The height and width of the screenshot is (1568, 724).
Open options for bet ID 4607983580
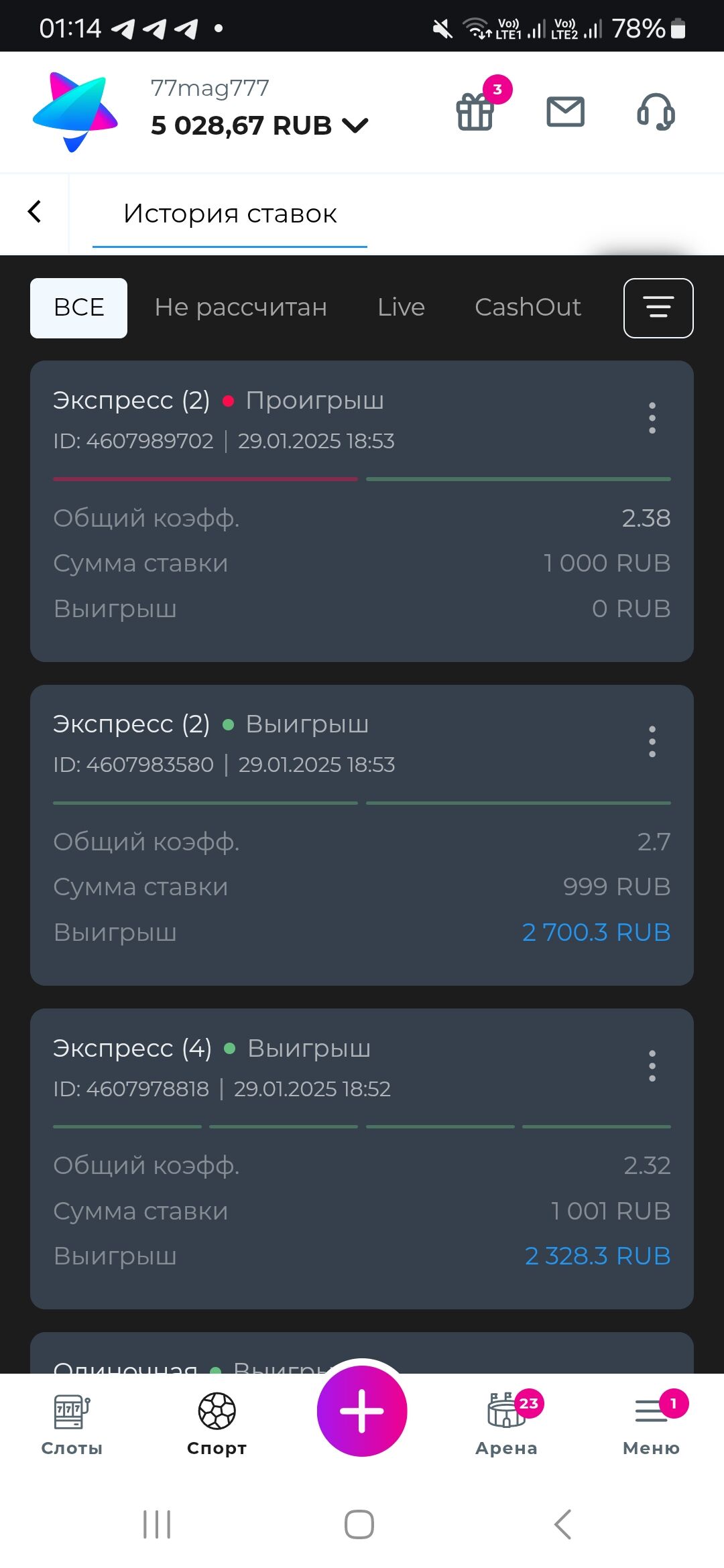tap(652, 742)
